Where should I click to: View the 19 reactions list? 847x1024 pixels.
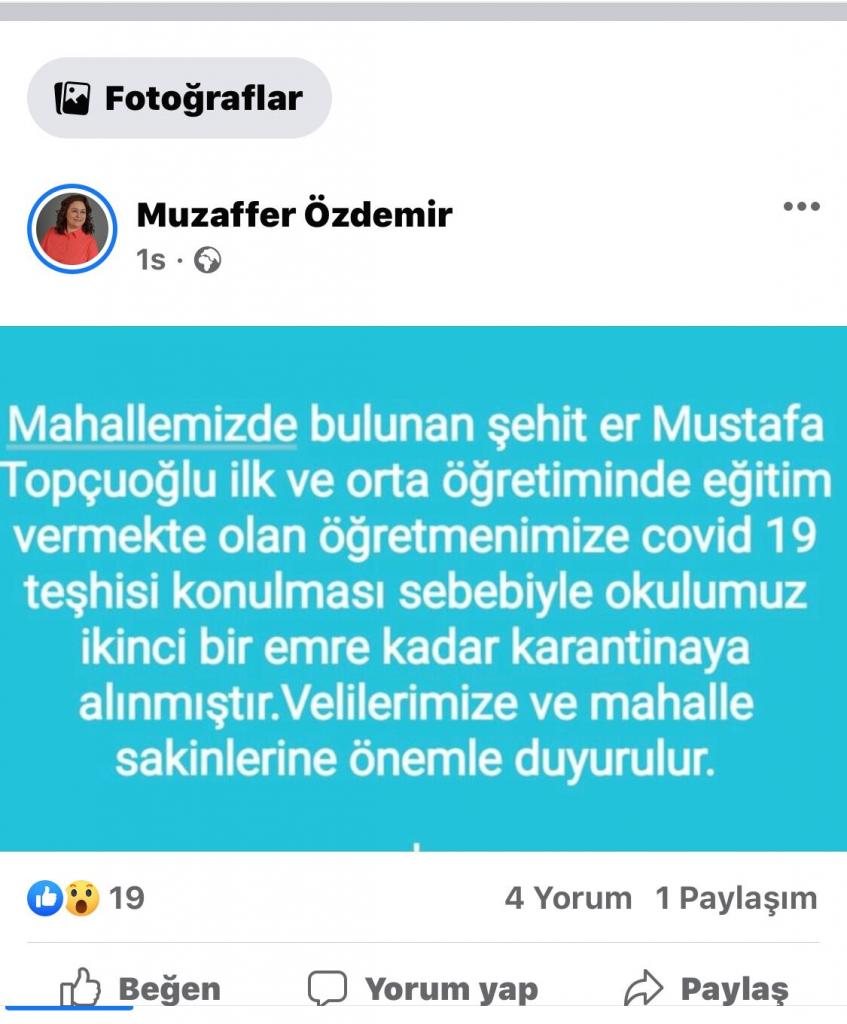click(x=87, y=898)
